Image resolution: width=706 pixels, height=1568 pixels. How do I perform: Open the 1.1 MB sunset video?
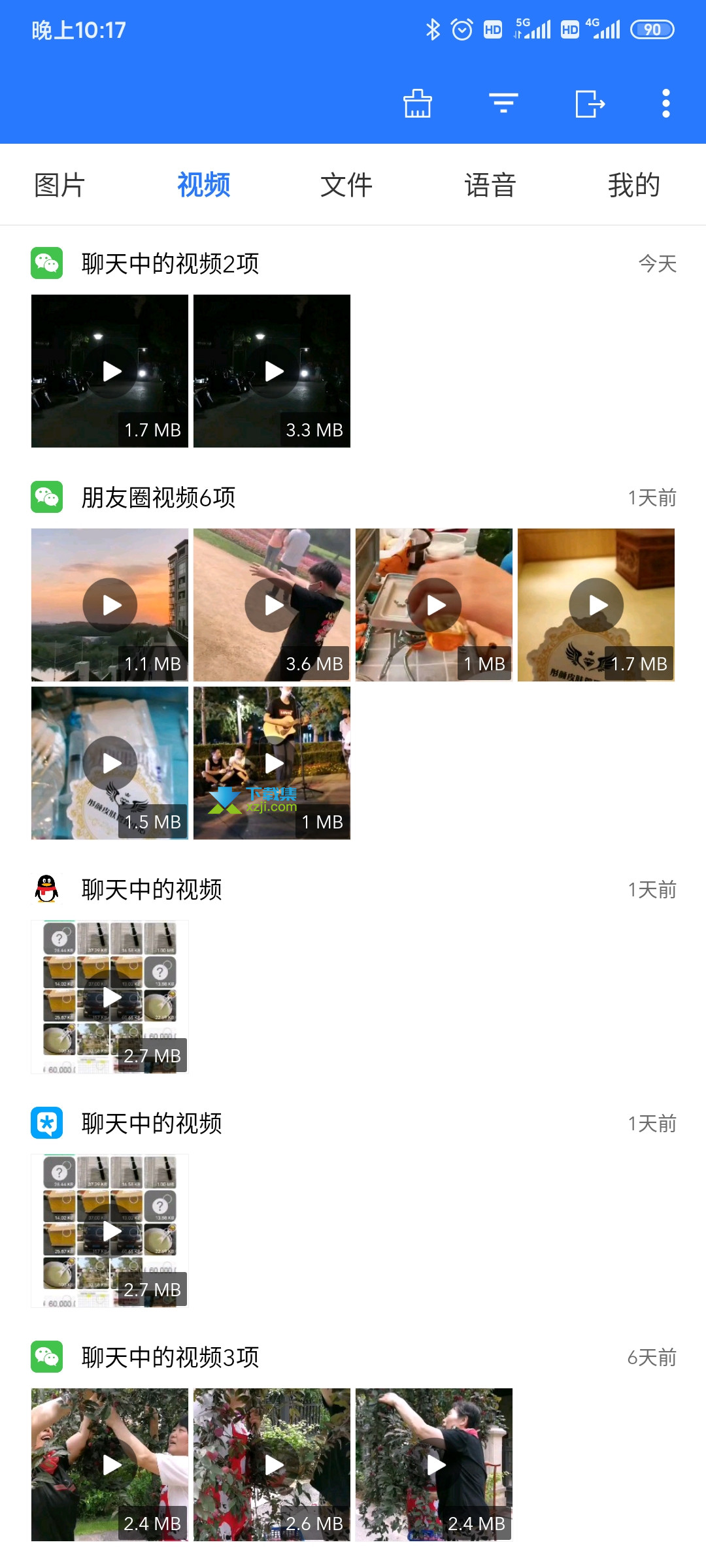pyautogui.click(x=110, y=605)
